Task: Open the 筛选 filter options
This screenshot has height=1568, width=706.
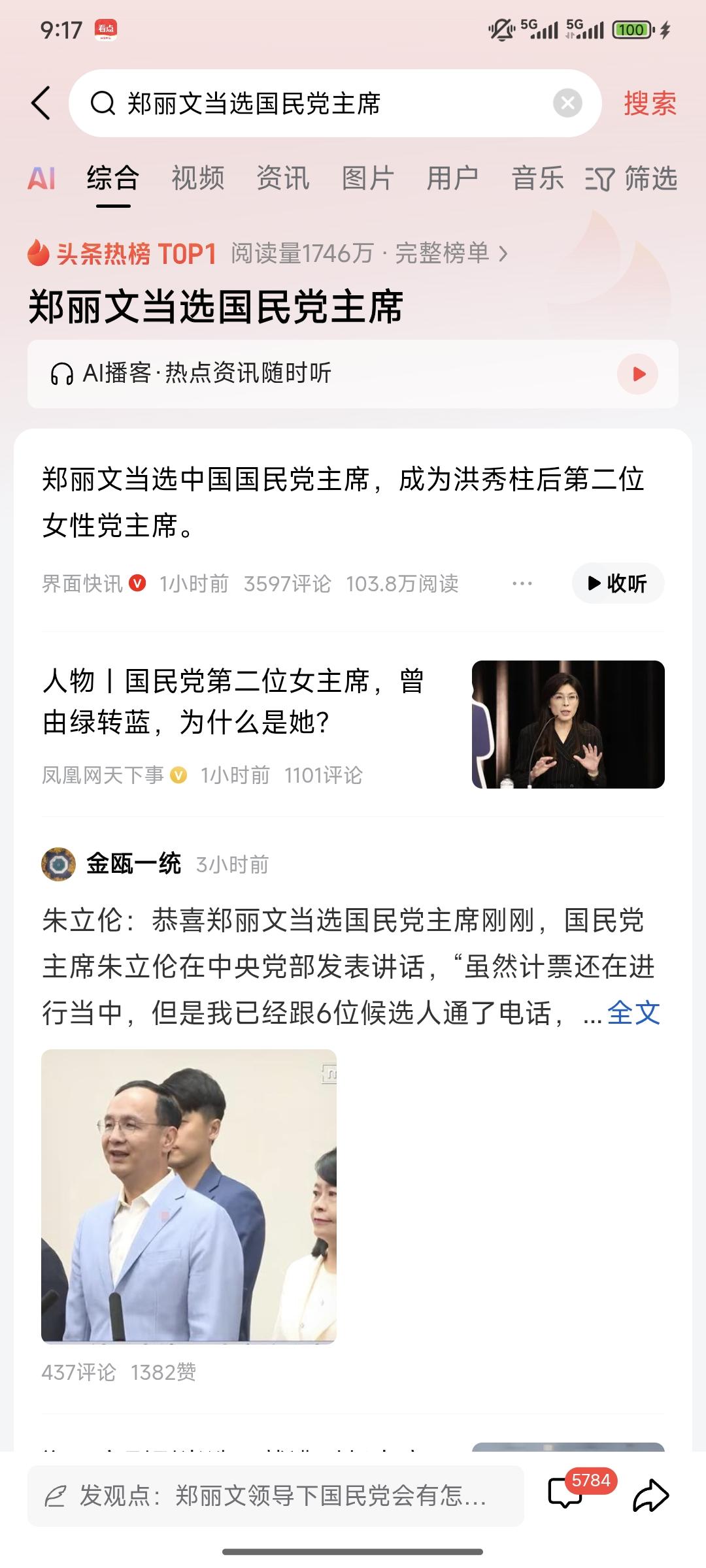Action: click(x=631, y=178)
